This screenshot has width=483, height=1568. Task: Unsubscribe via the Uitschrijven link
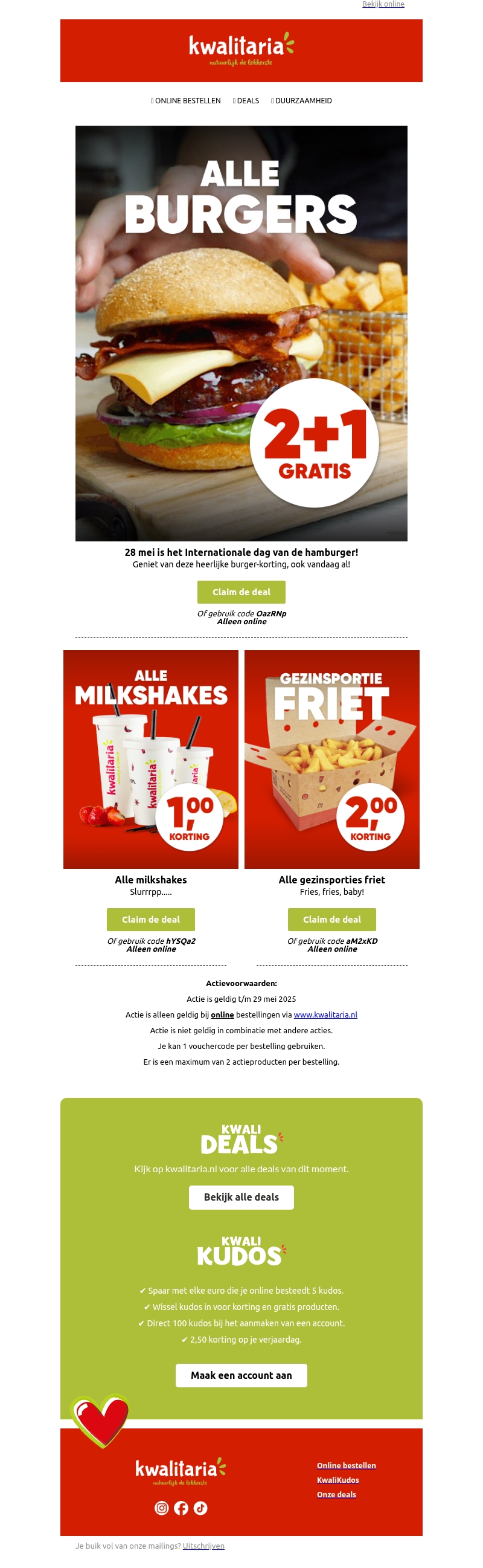coord(203,1546)
